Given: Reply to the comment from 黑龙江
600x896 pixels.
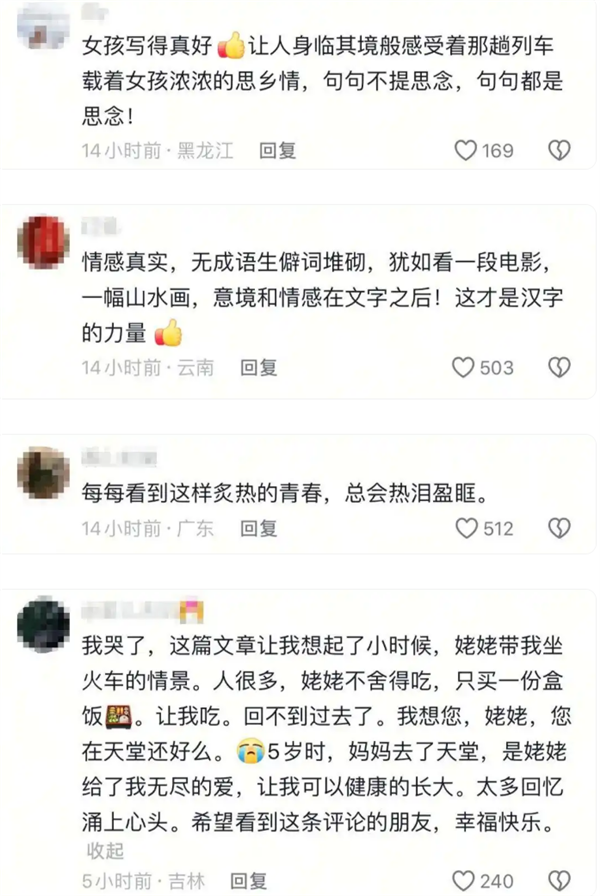Looking at the screenshot, I should (277, 151).
